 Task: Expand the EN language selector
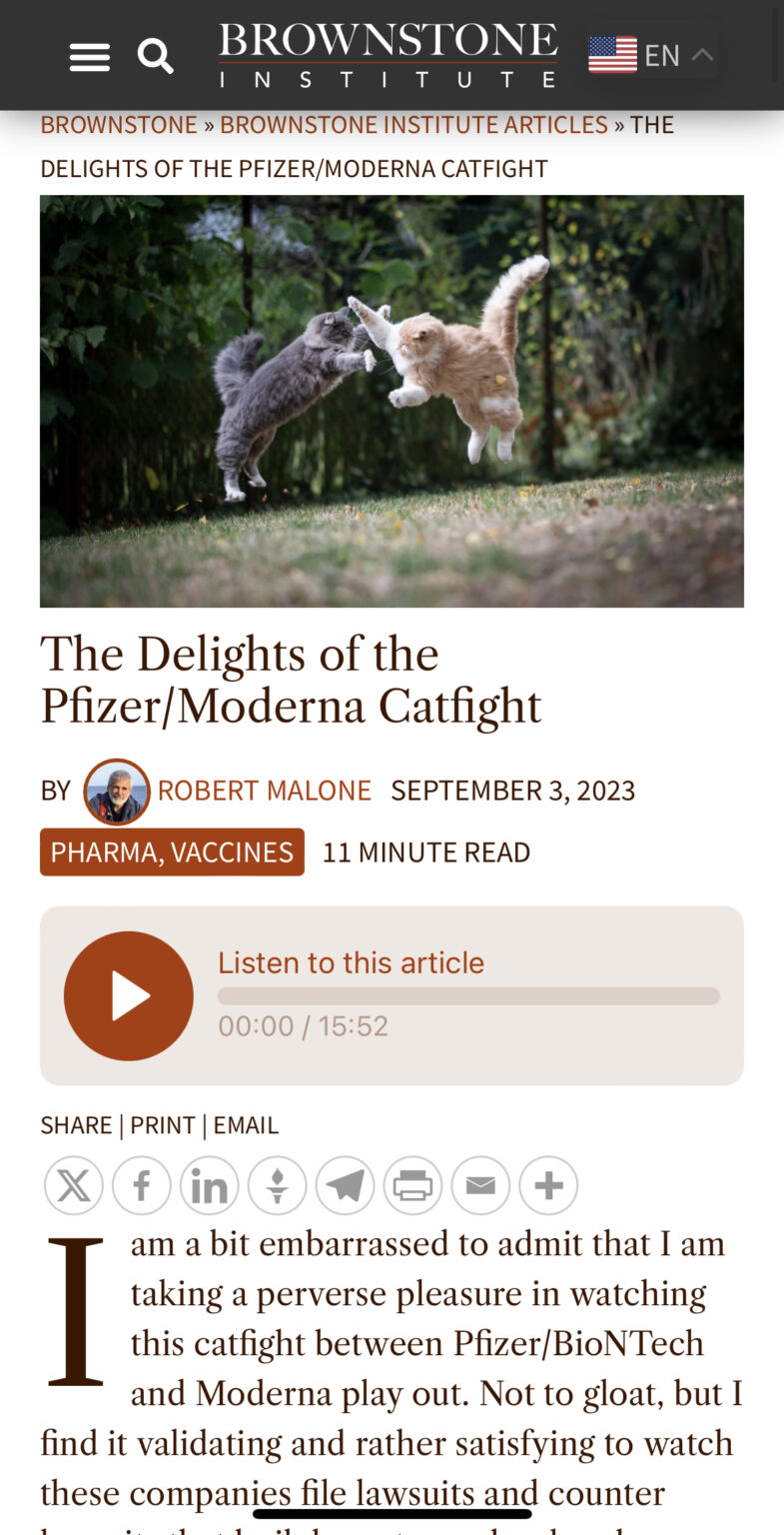tap(651, 54)
